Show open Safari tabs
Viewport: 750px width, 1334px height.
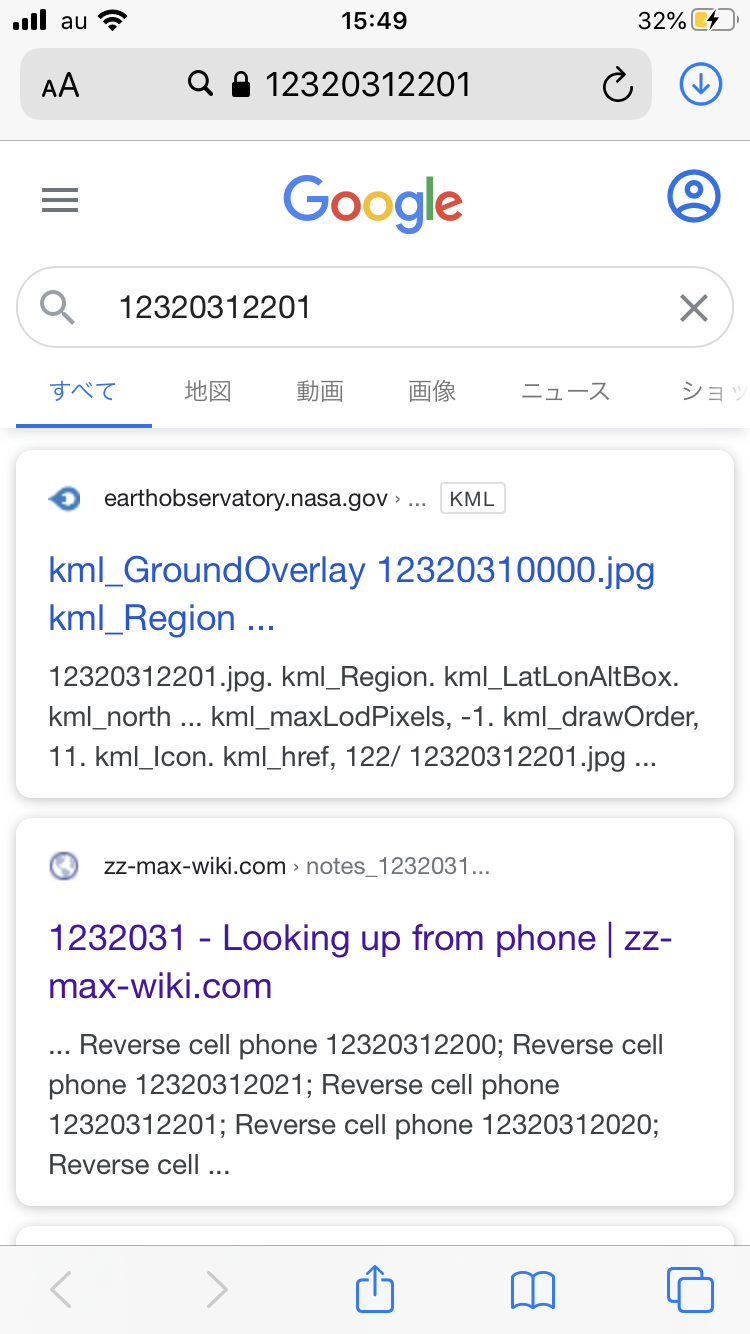pos(689,1289)
